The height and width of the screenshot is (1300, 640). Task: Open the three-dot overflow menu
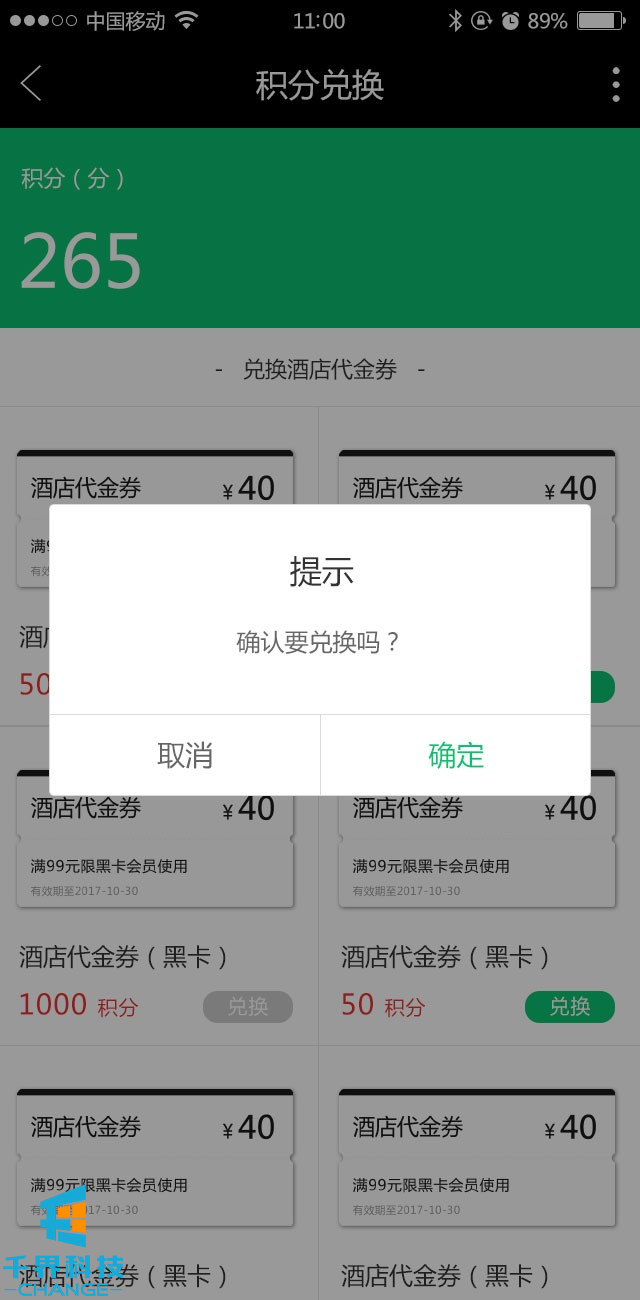(x=615, y=85)
